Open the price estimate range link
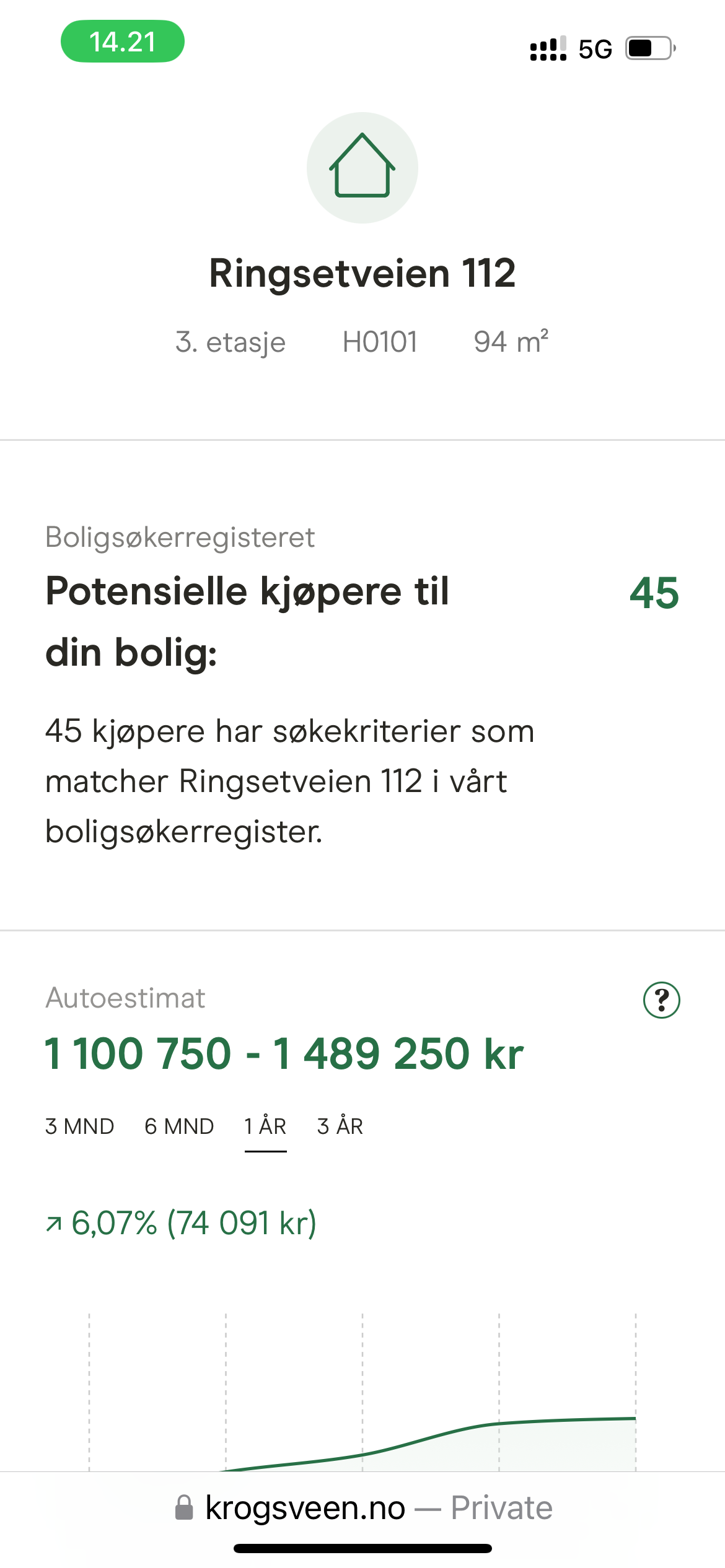725x1568 pixels. (284, 1054)
